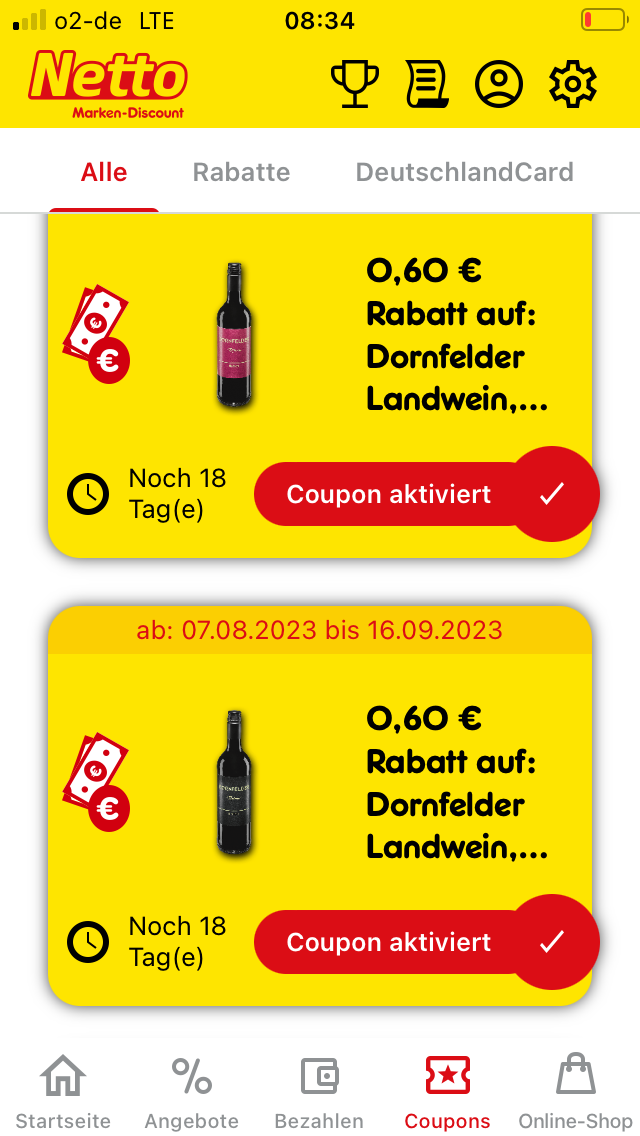The height and width of the screenshot is (1136, 640).
Task: Go to Startseite in bottom navigation
Action: (63, 1092)
